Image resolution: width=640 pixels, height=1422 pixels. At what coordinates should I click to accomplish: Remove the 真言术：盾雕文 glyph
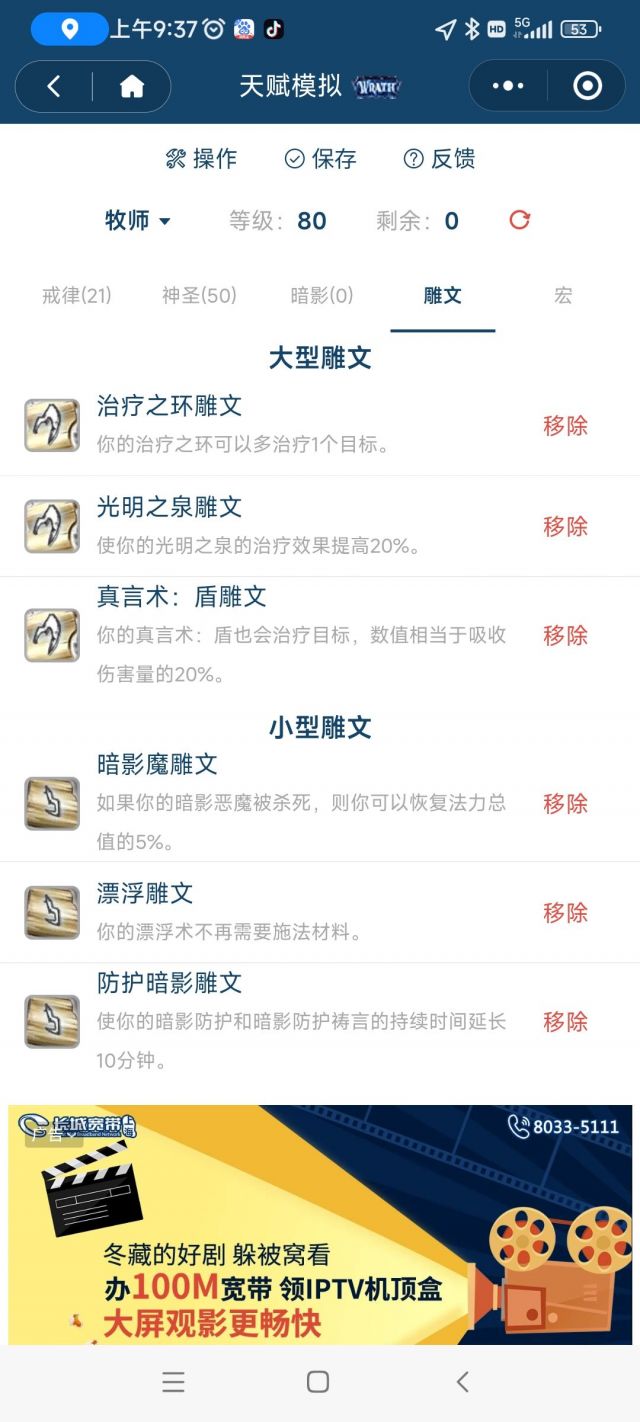pyautogui.click(x=565, y=635)
